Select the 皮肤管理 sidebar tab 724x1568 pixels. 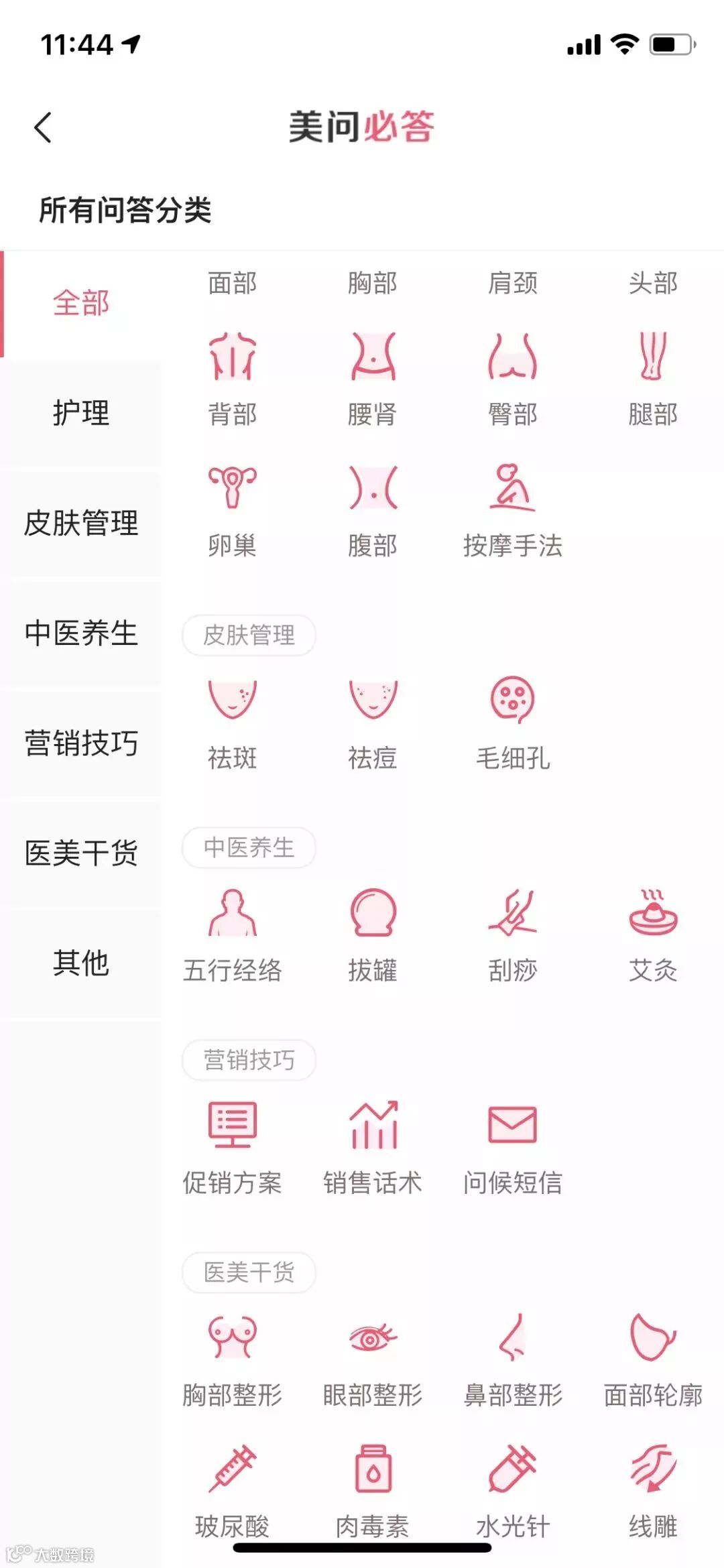[x=80, y=523]
